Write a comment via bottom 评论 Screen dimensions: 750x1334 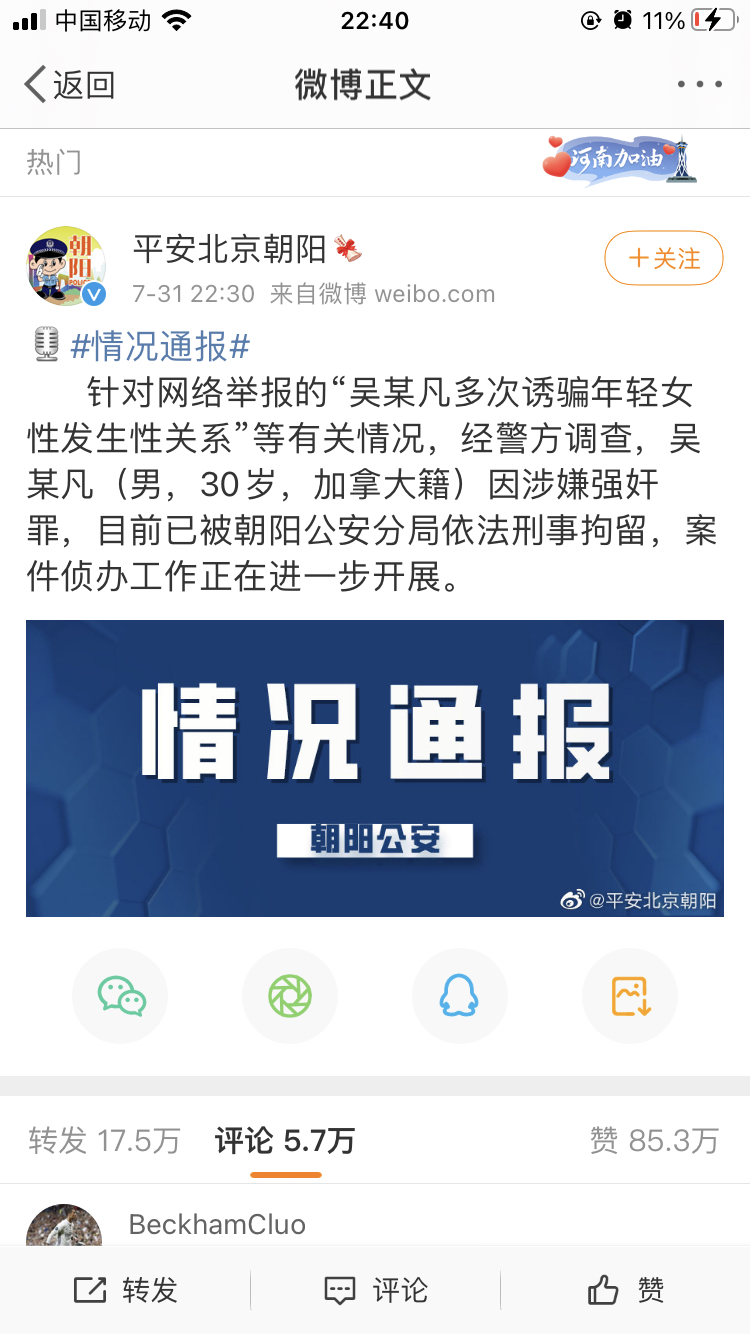(x=375, y=1290)
